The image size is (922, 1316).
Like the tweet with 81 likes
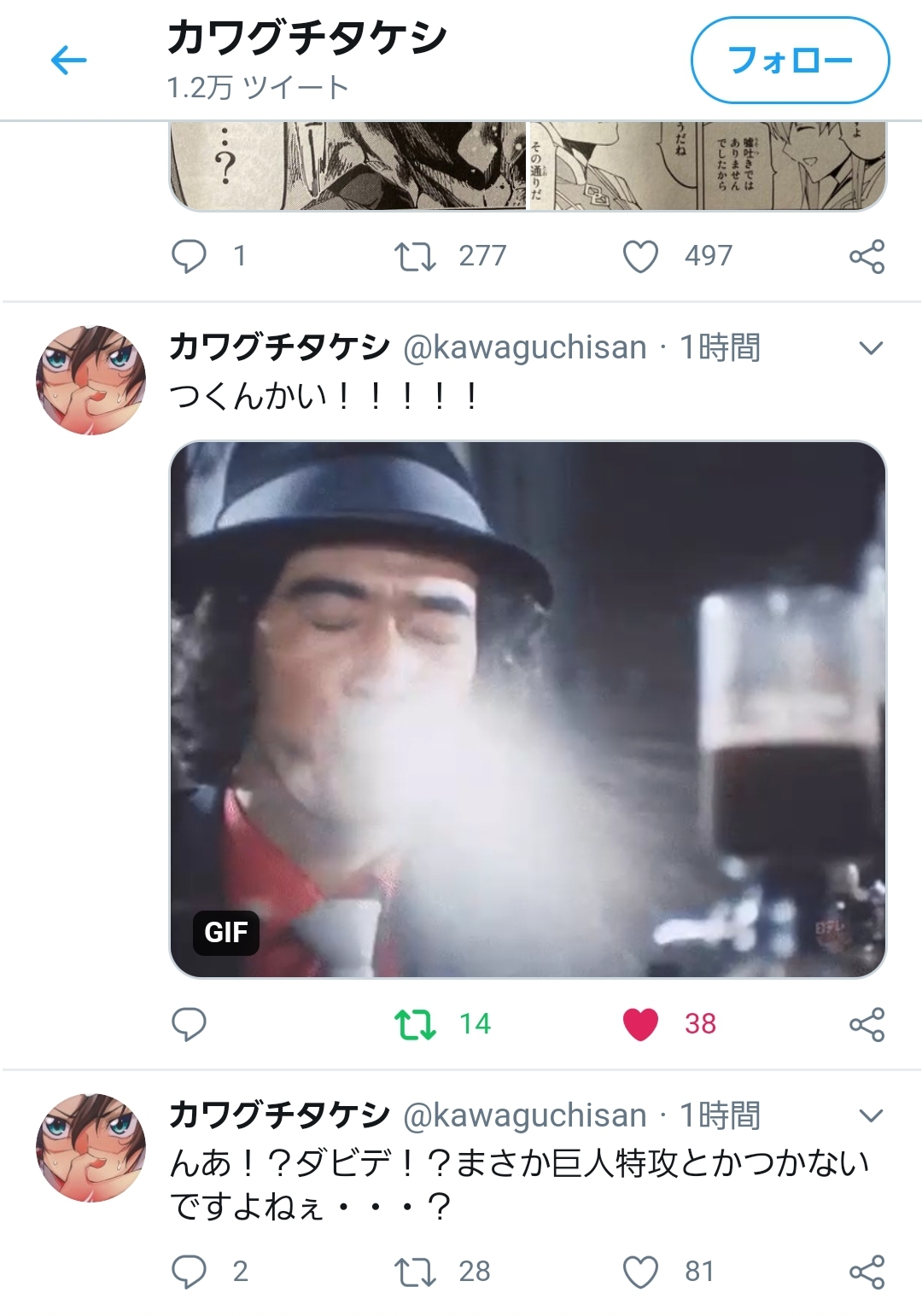point(640,1272)
